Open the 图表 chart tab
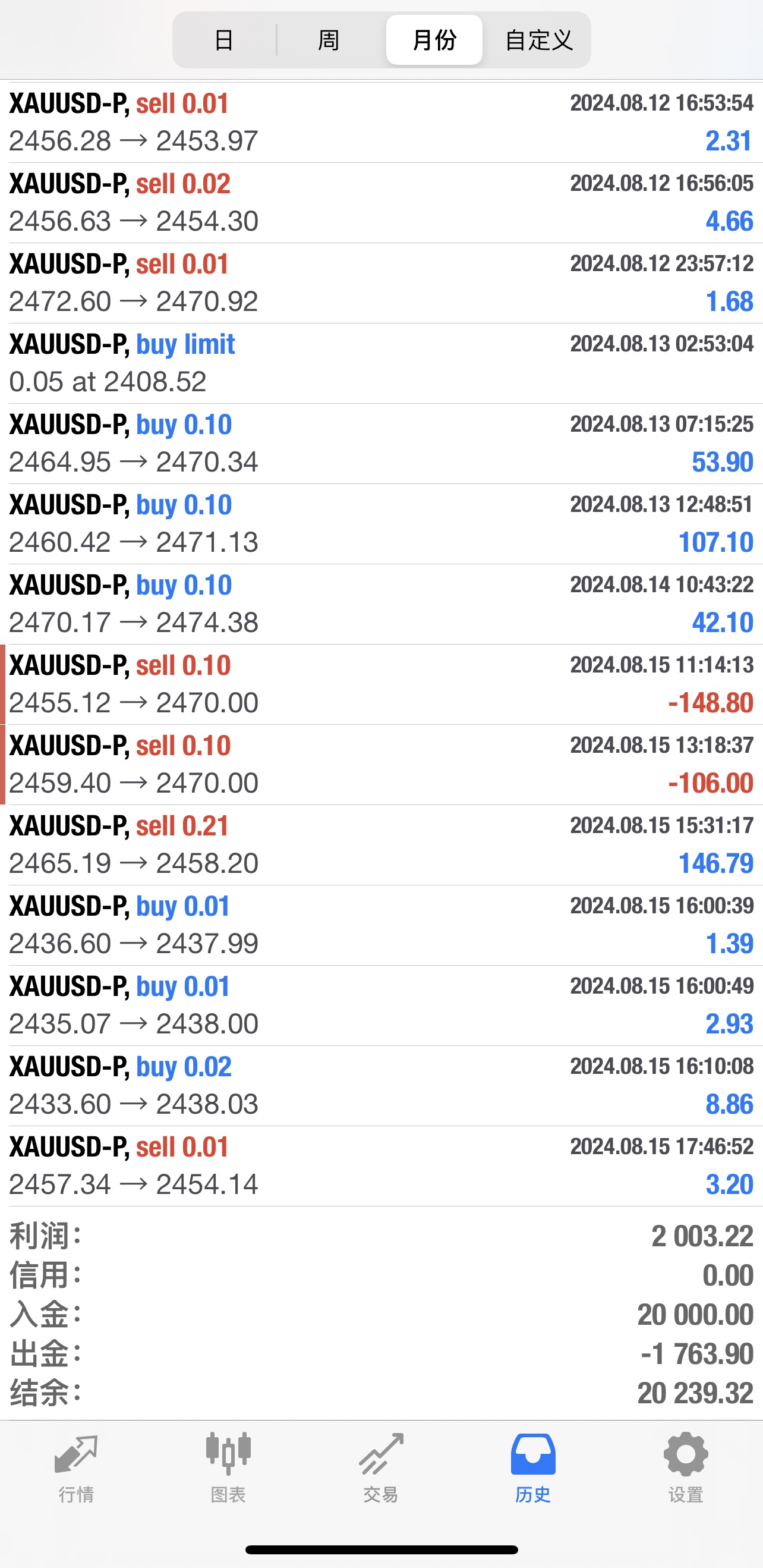This screenshot has width=763, height=1568. (x=228, y=1468)
